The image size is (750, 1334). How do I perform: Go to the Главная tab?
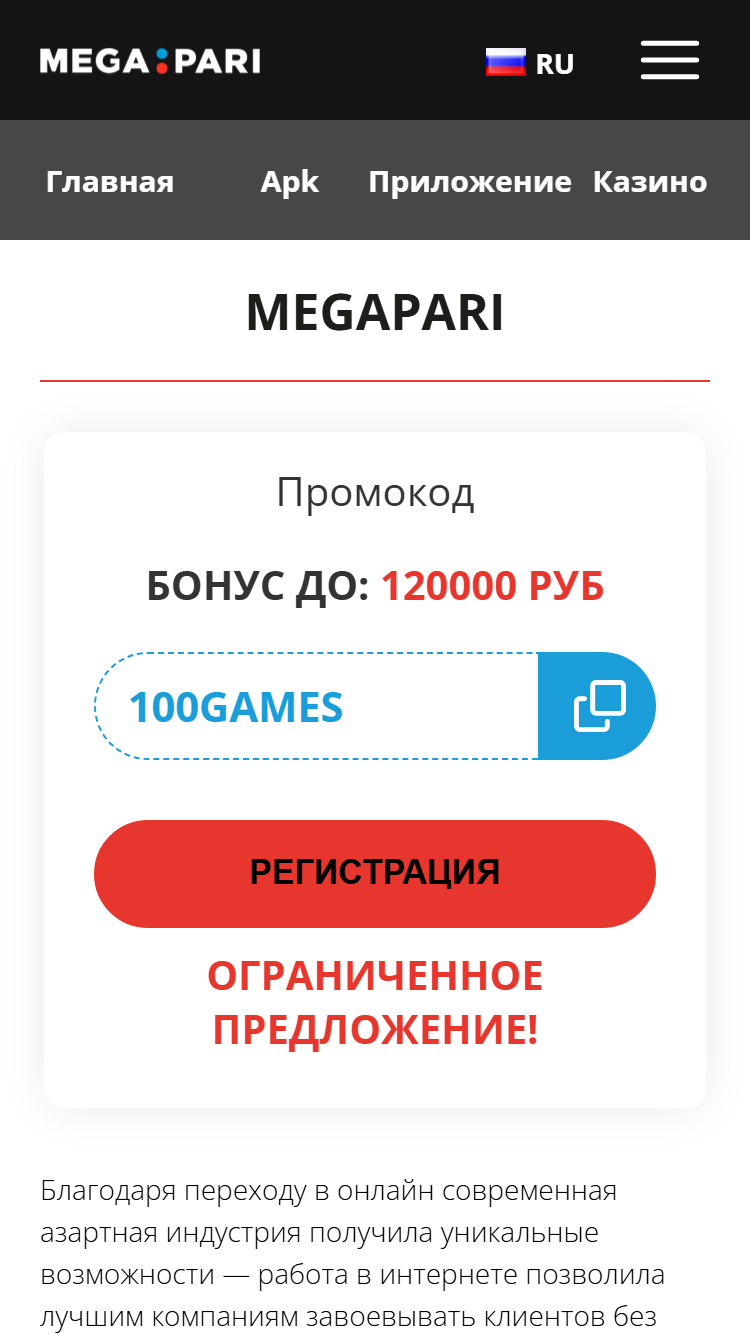click(x=110, y=182)
